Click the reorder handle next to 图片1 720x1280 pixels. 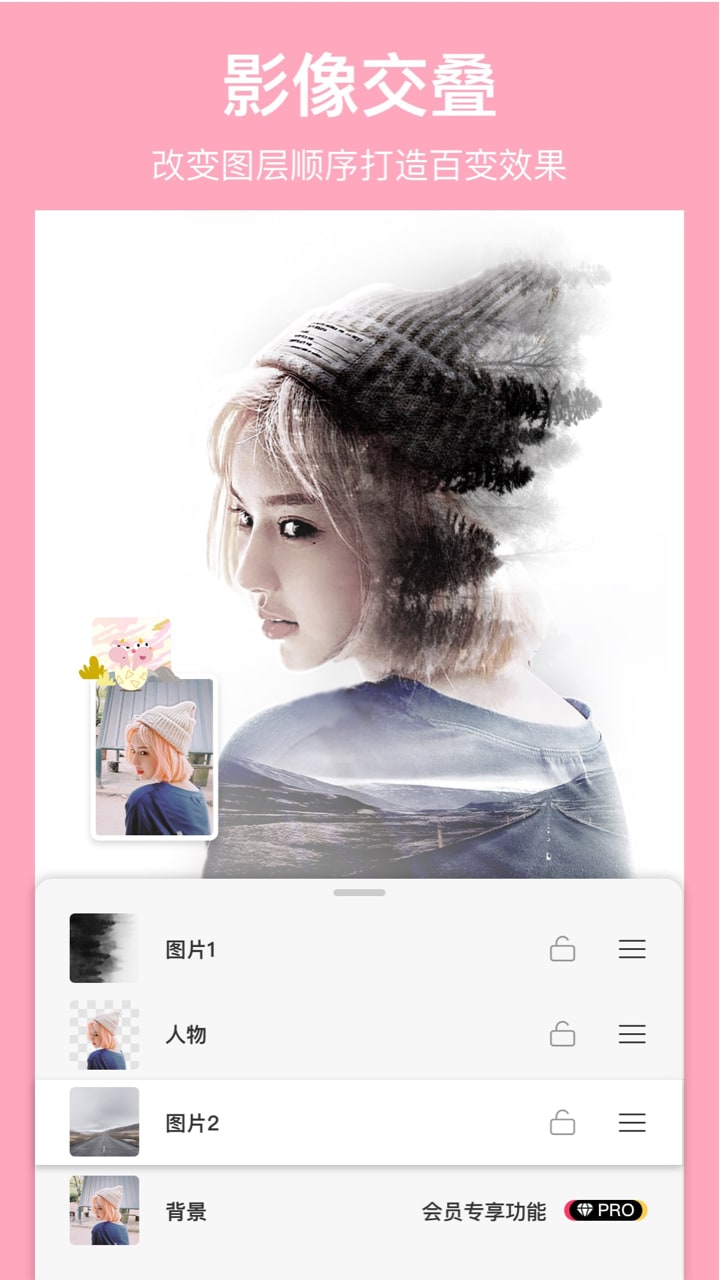coord(630,948)
